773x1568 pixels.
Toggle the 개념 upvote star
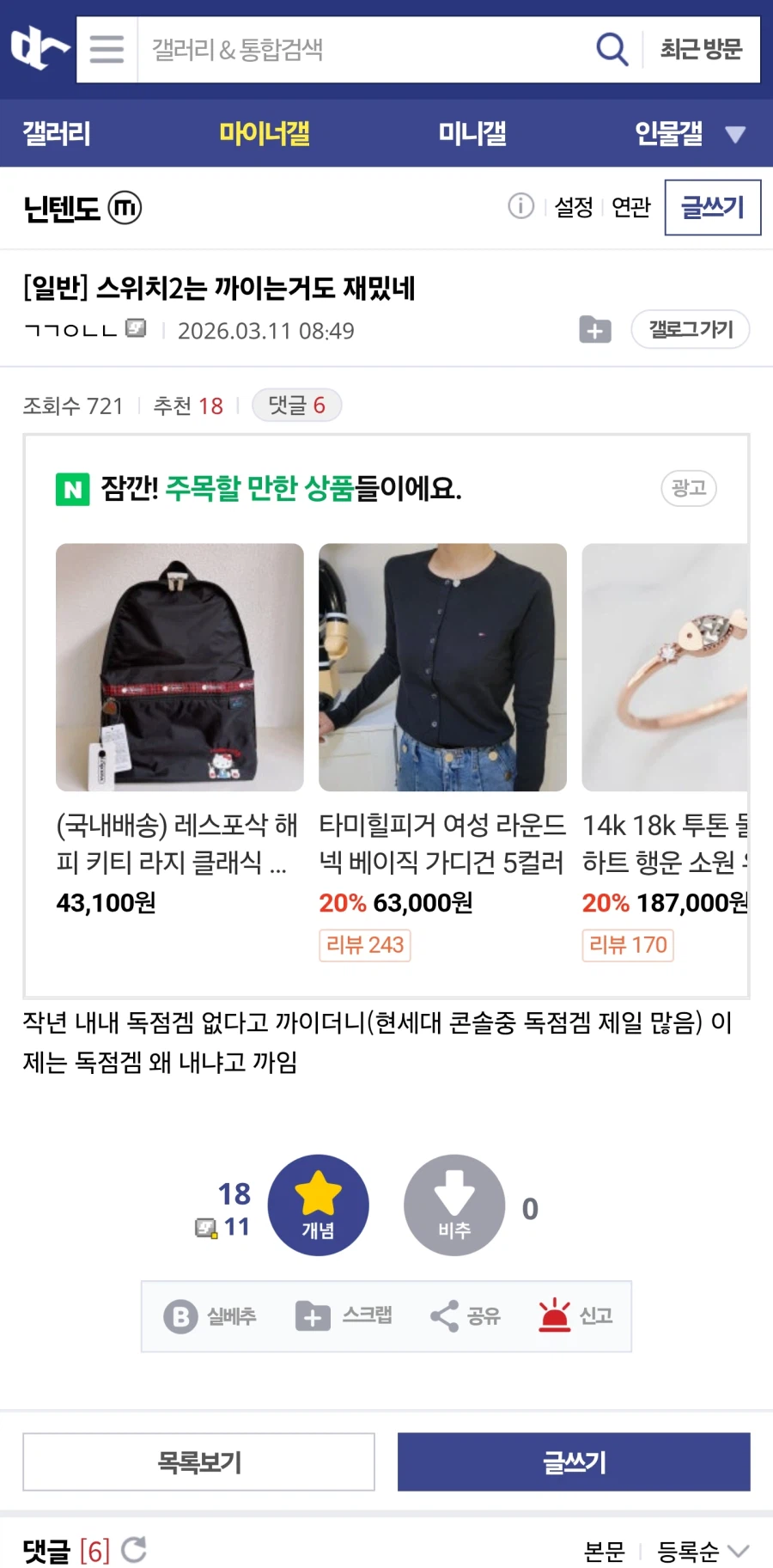(319, 1205)
